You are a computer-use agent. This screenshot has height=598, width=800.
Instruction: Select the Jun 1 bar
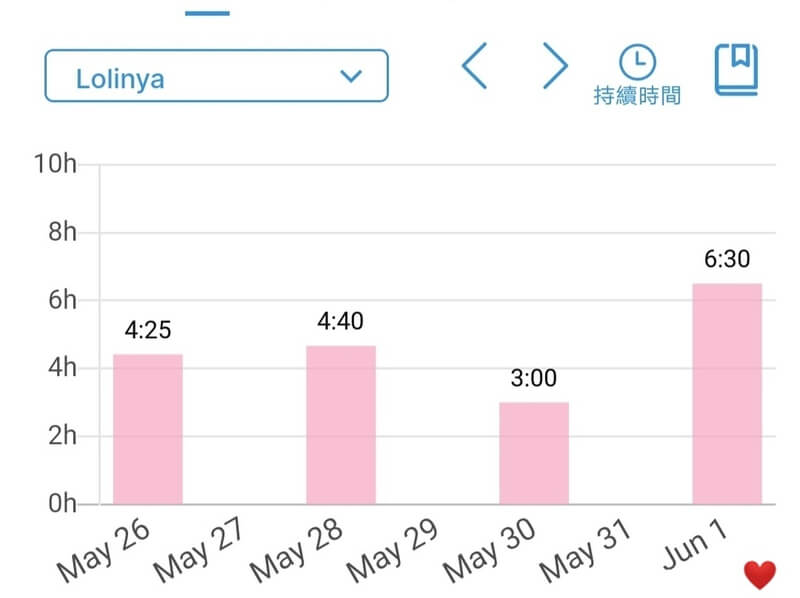pos(727,393)
